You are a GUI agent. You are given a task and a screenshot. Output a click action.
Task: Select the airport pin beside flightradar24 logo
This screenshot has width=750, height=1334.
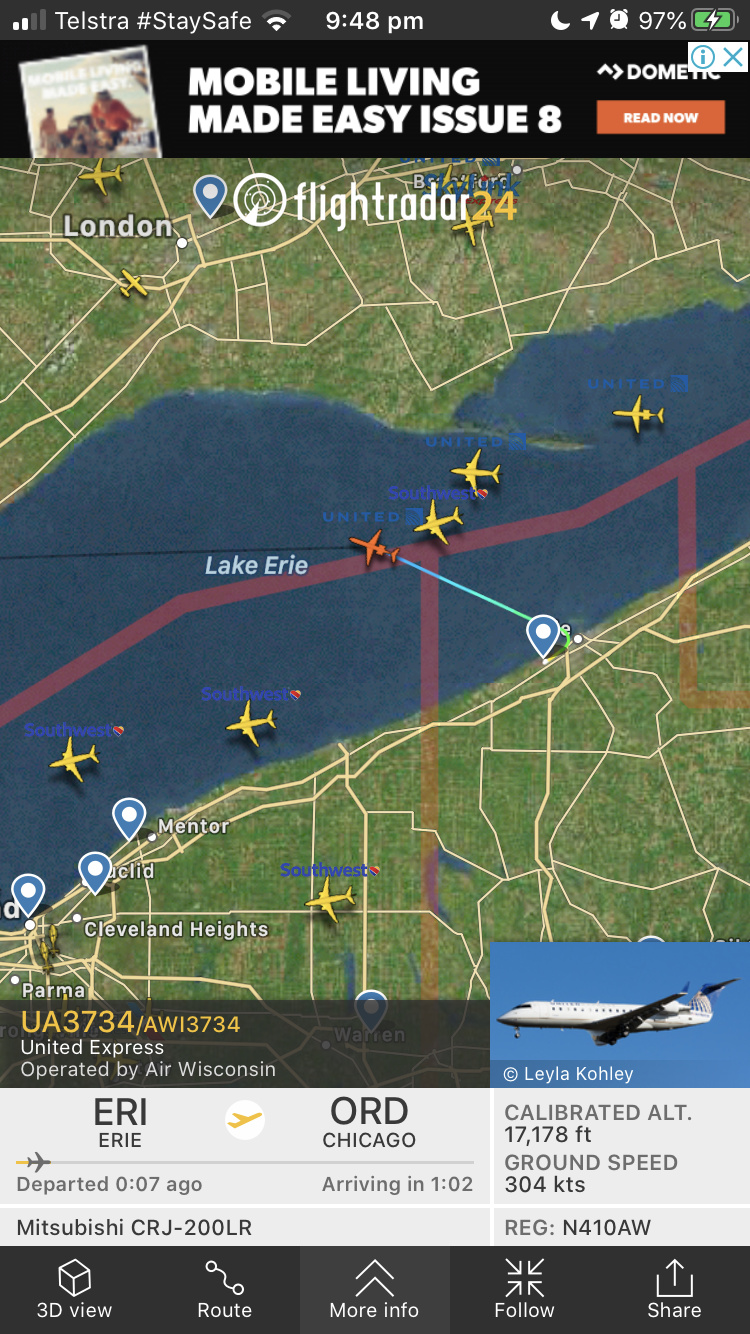210,193
